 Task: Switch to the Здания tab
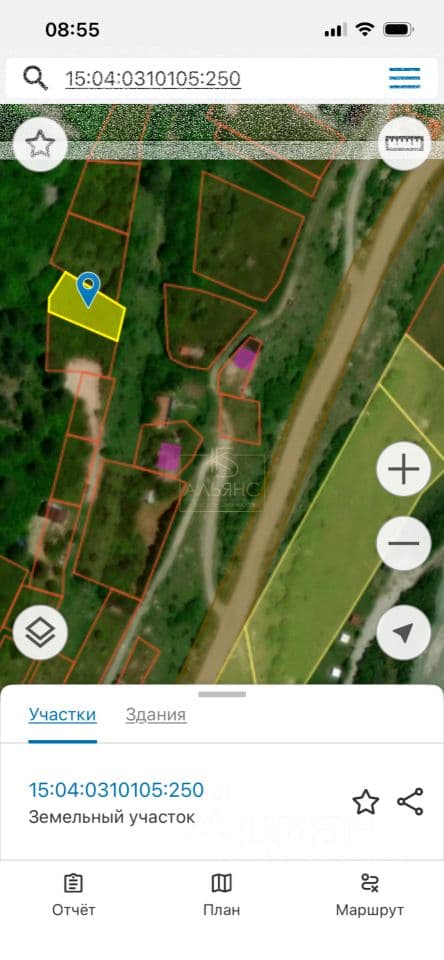156,714
